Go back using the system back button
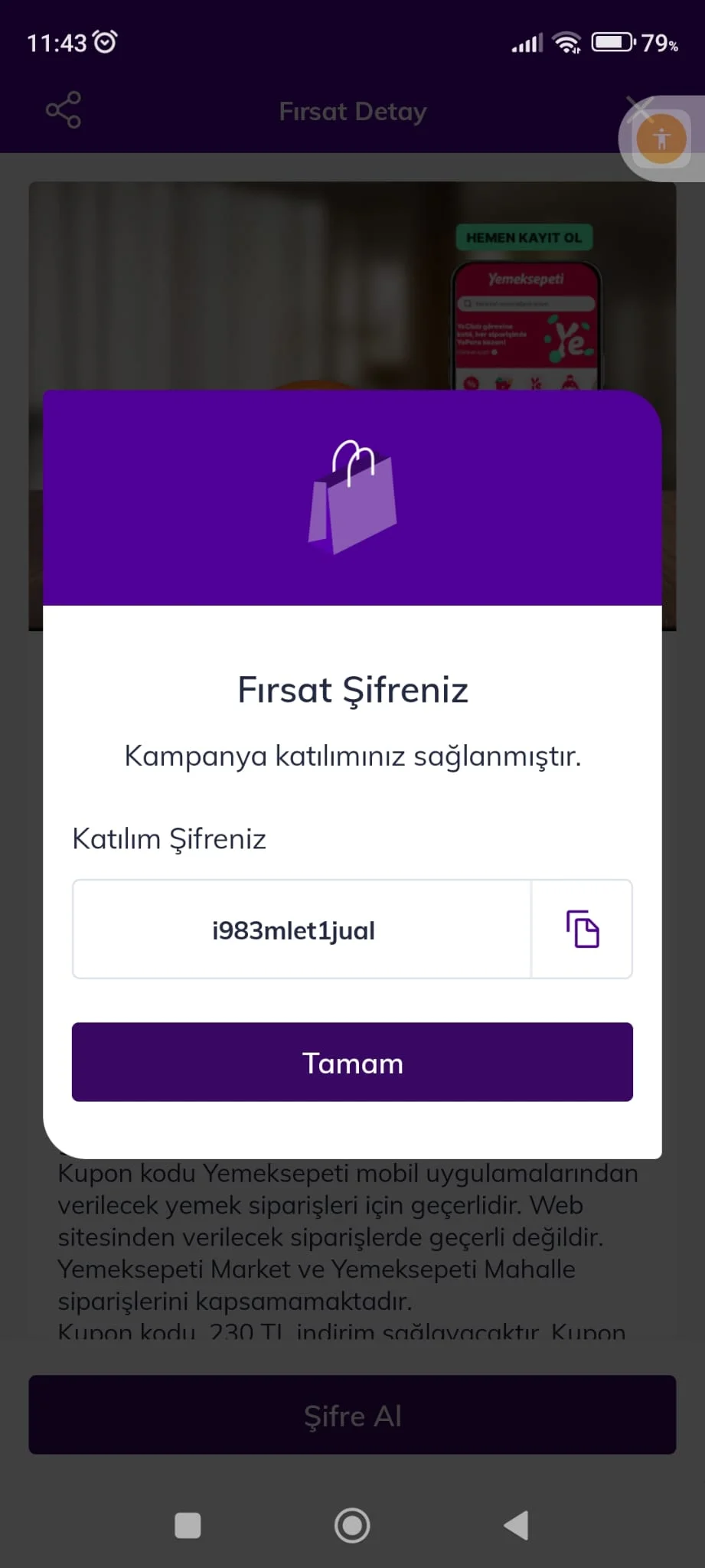 (x=517, y=1525)
